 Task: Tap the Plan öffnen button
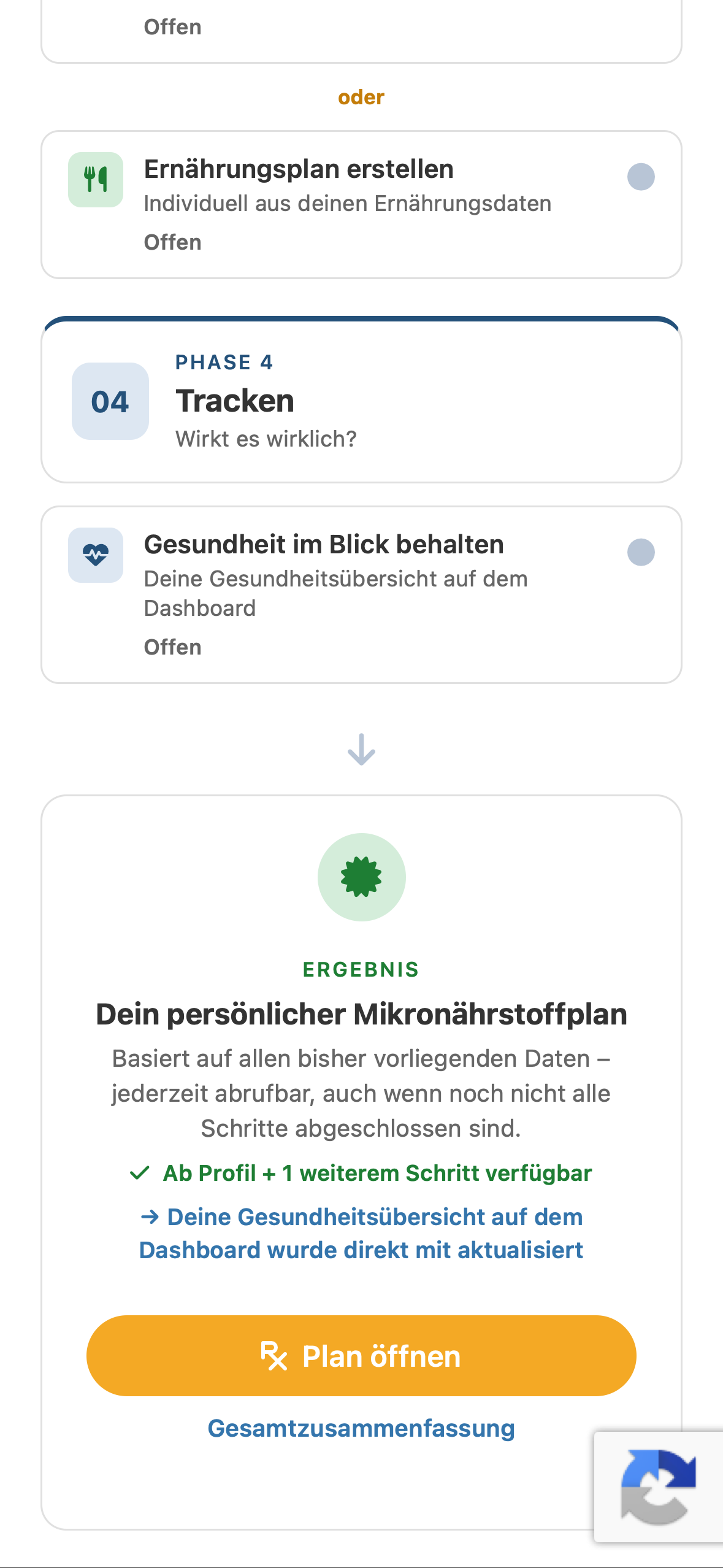point(361,1356)
